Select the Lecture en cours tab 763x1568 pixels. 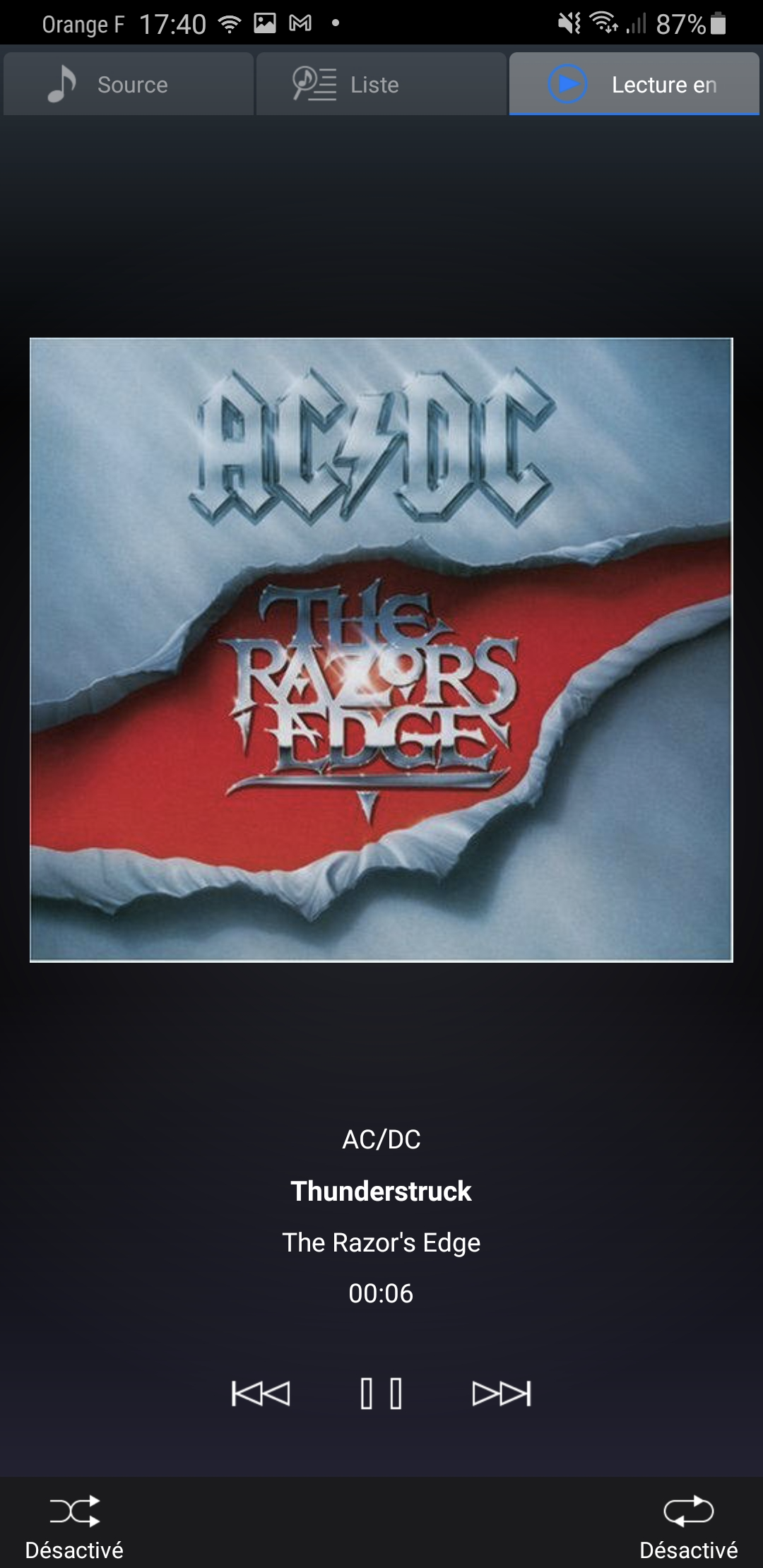coord(634,84)
